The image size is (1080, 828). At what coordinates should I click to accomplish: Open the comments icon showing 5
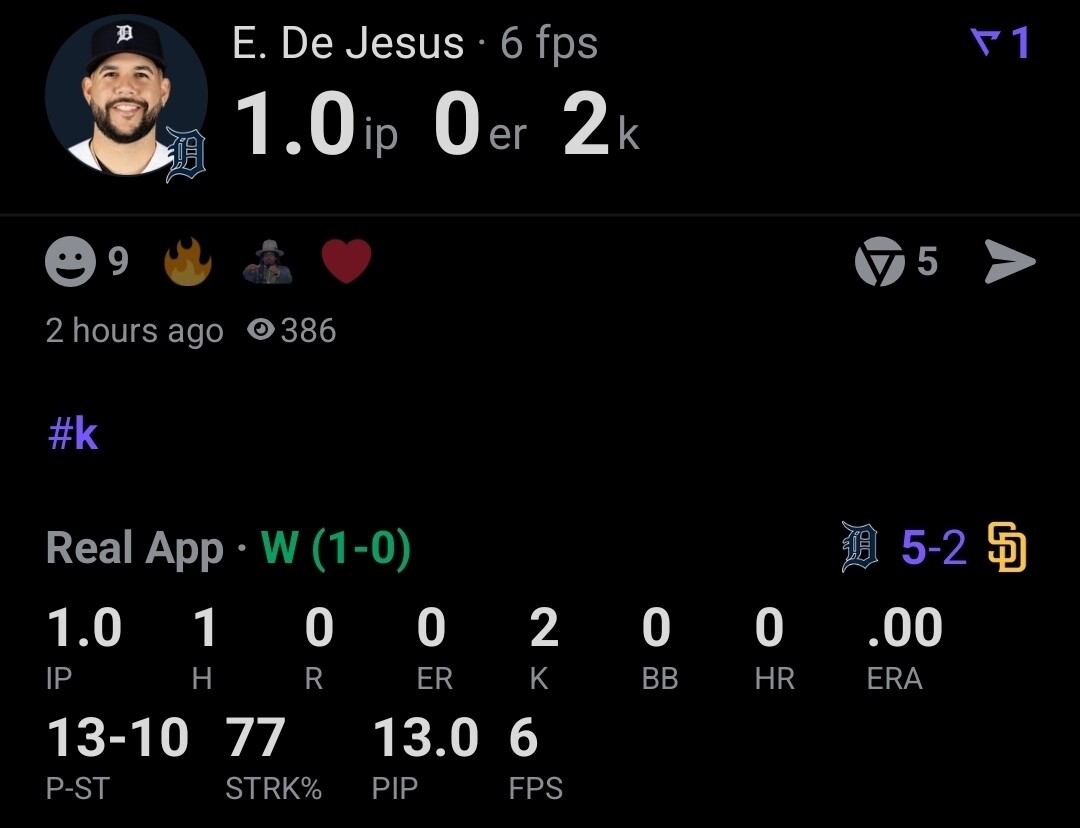pyautogui.click(x=879, y=263)
